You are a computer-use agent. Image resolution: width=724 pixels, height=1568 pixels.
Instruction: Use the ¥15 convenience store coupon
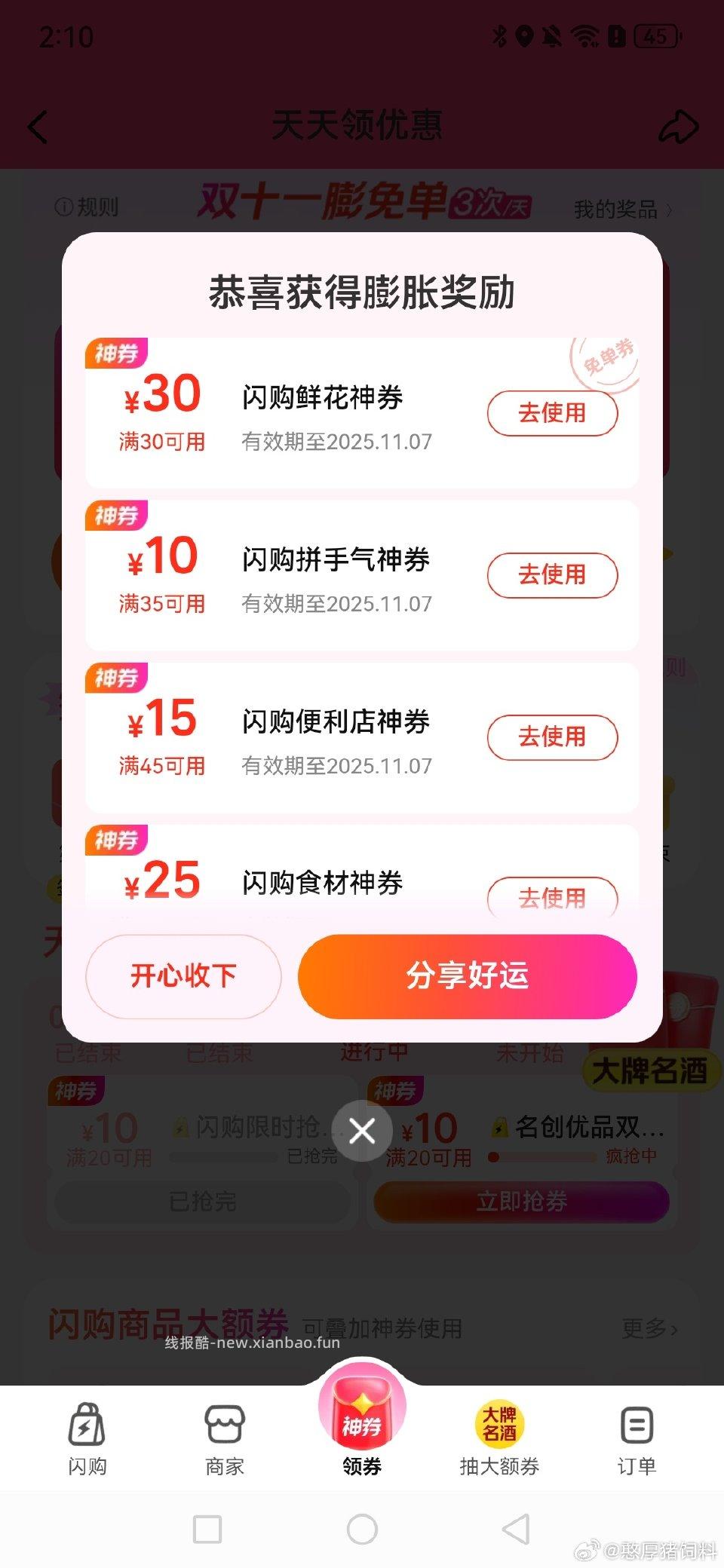[x=553, y=738]
